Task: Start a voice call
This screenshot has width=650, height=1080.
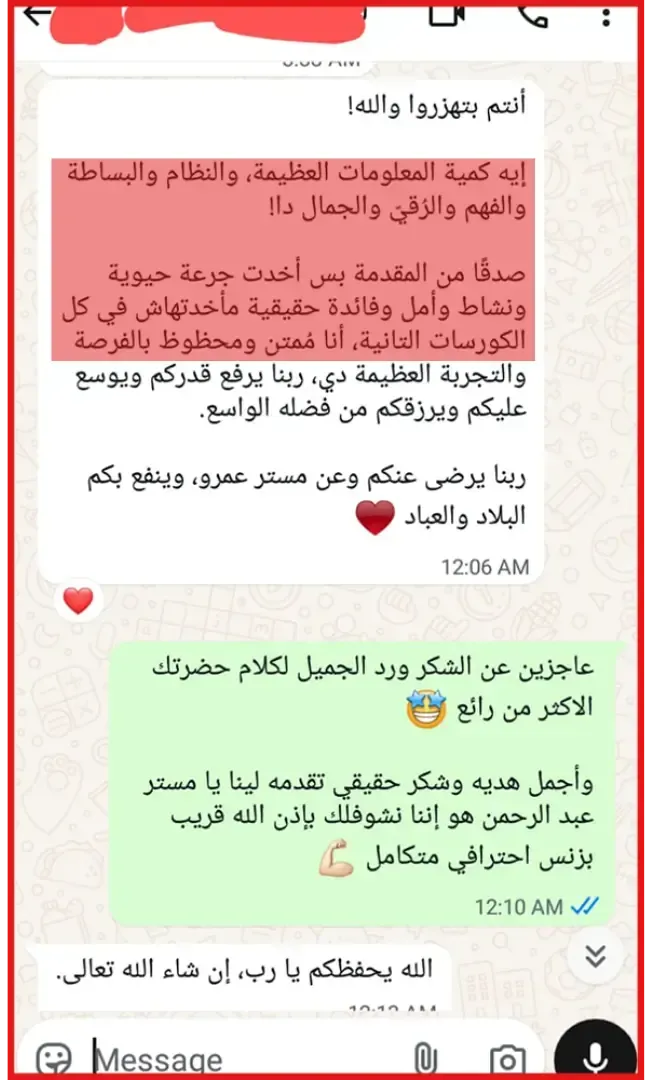Action: click(x=529, y=16)
